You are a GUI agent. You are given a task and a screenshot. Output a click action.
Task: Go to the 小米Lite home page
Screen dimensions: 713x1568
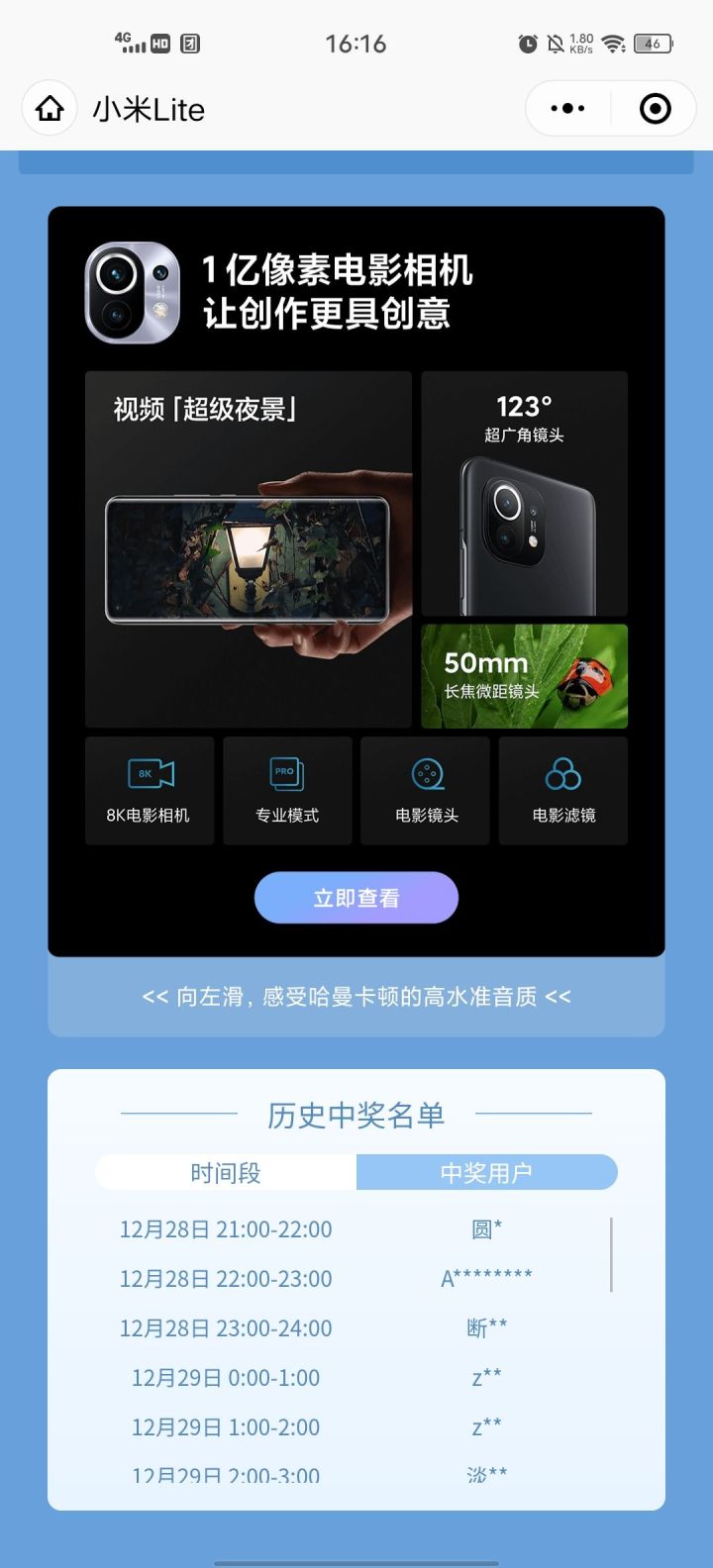[50, 109]
